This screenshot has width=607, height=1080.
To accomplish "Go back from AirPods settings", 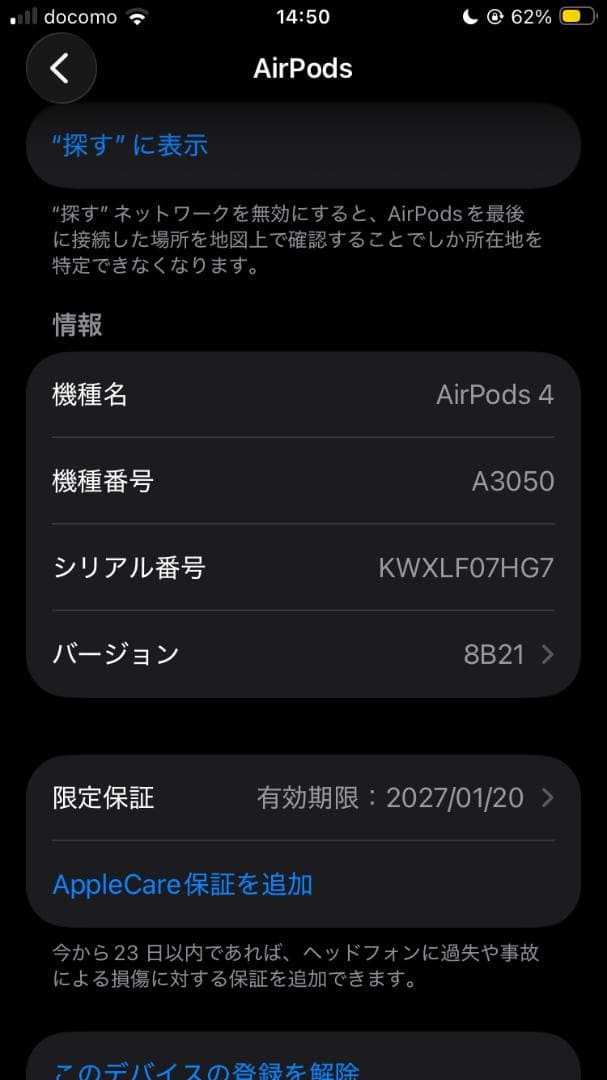I will coord(60,68).
